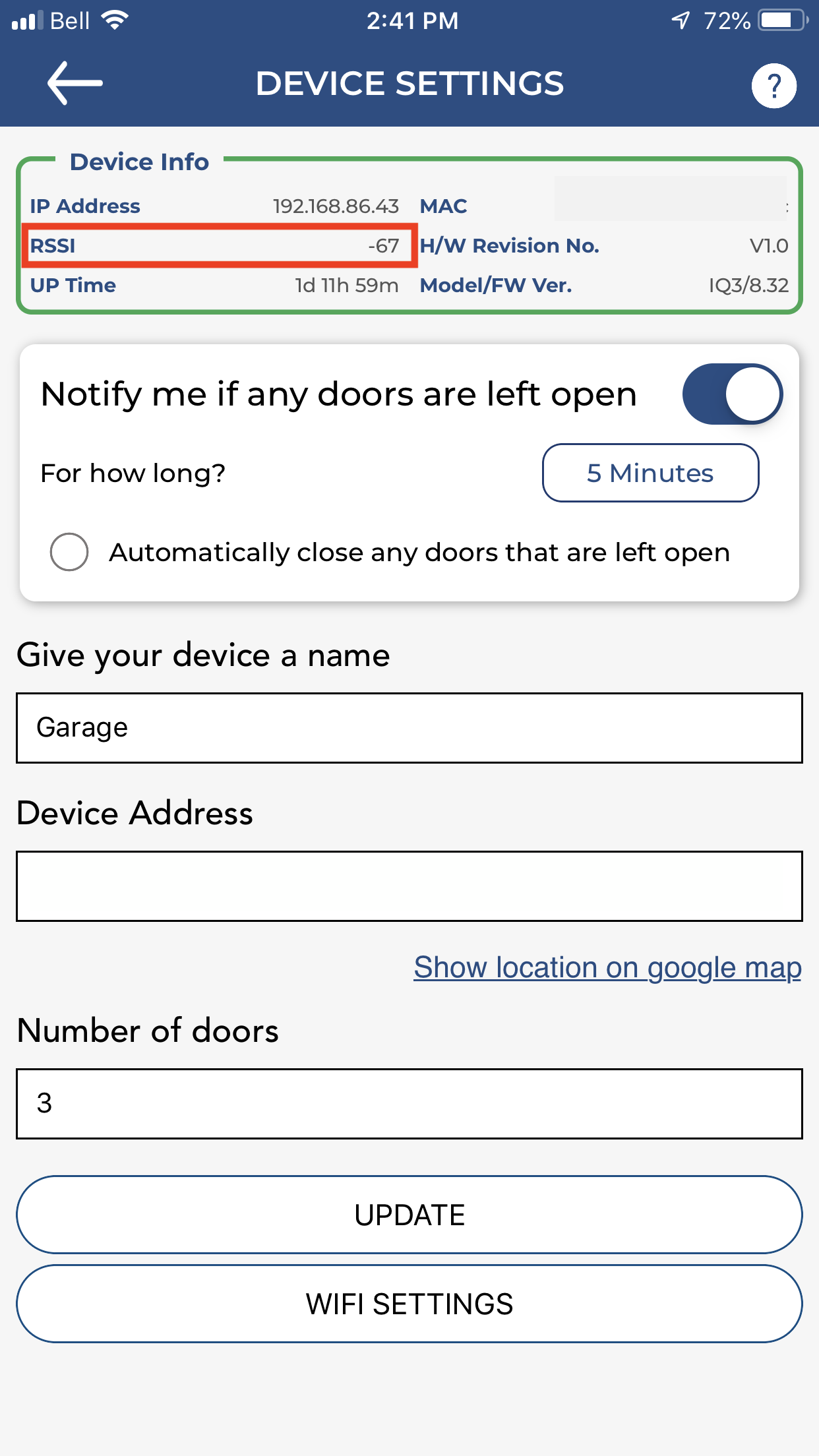Open Show location on google map
819x1456 pixels.
[607, 968]
